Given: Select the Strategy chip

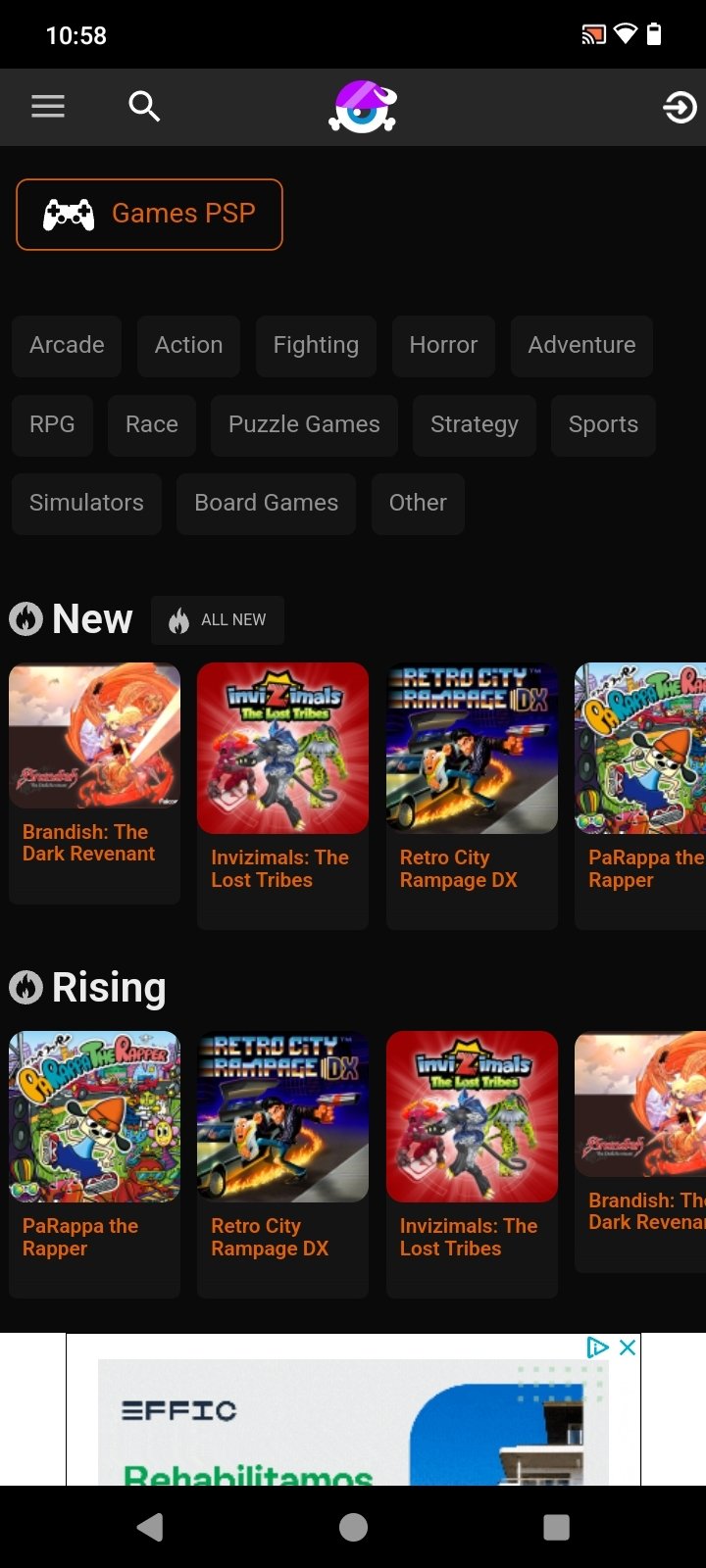Looking at the screenshot, I should coord(475,424).
